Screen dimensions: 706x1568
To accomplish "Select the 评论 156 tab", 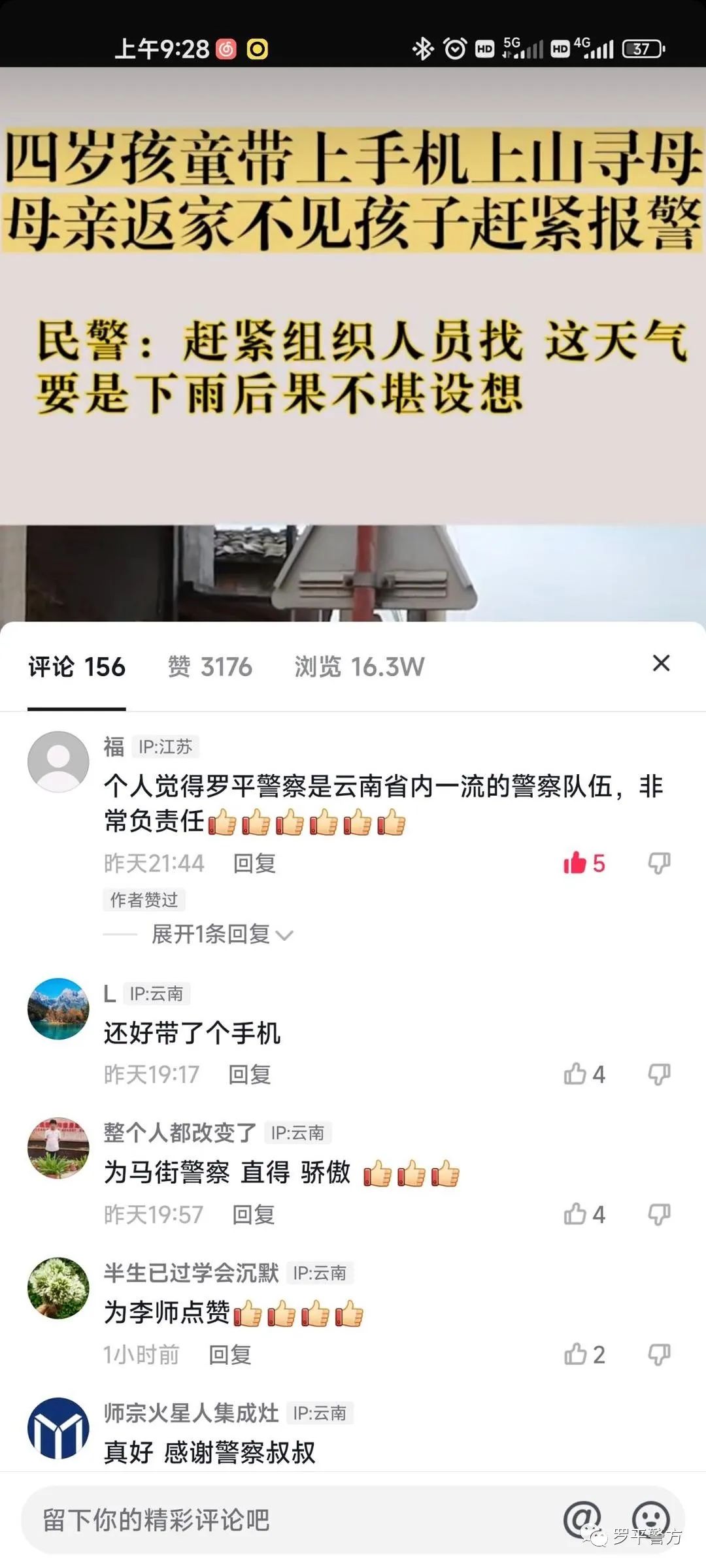I will point(76,667).
